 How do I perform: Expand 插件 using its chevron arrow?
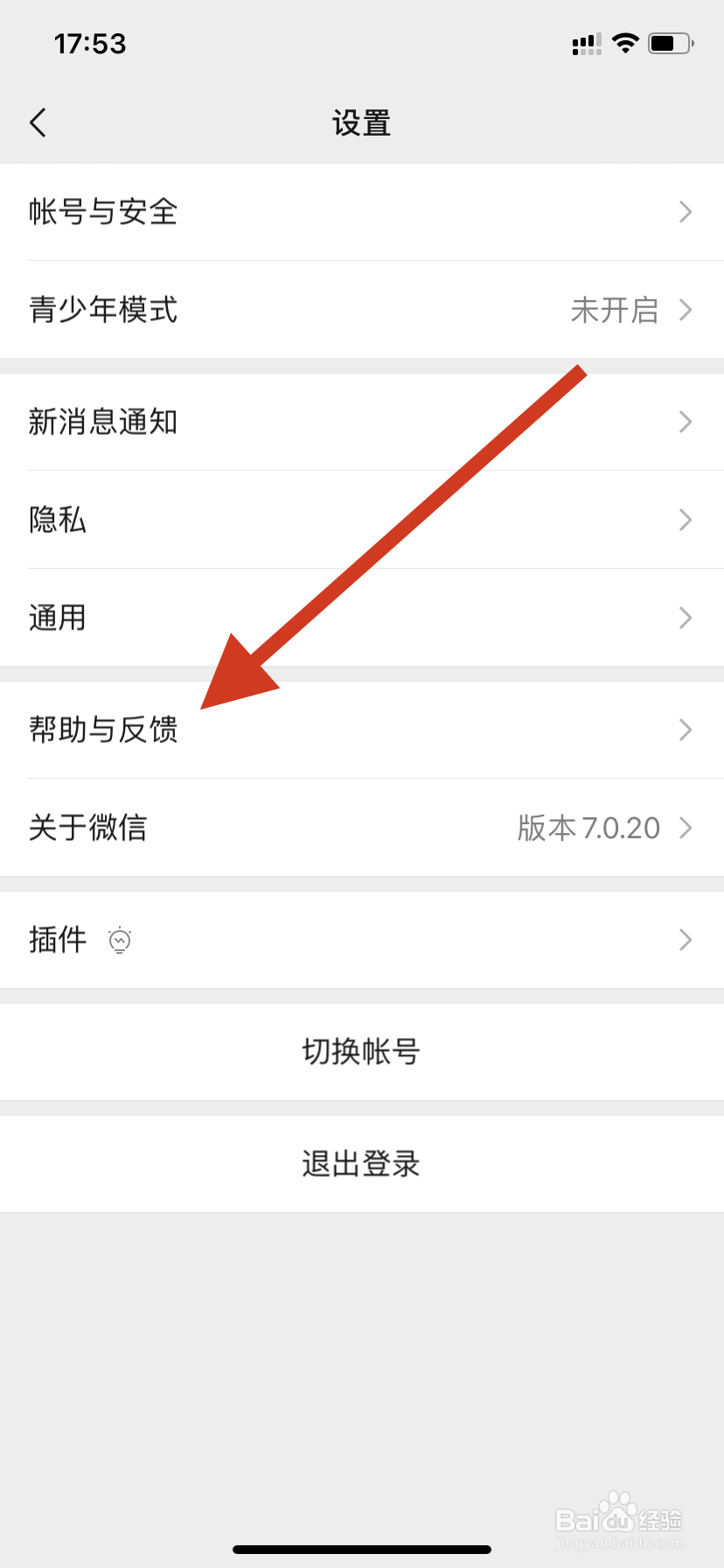686,940
